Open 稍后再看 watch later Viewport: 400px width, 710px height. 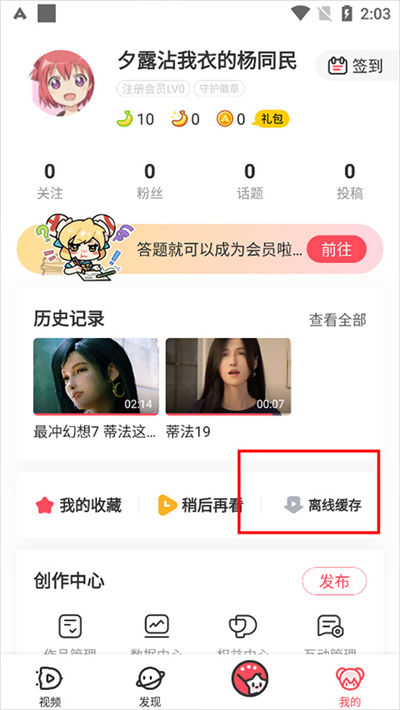(201, 505)
